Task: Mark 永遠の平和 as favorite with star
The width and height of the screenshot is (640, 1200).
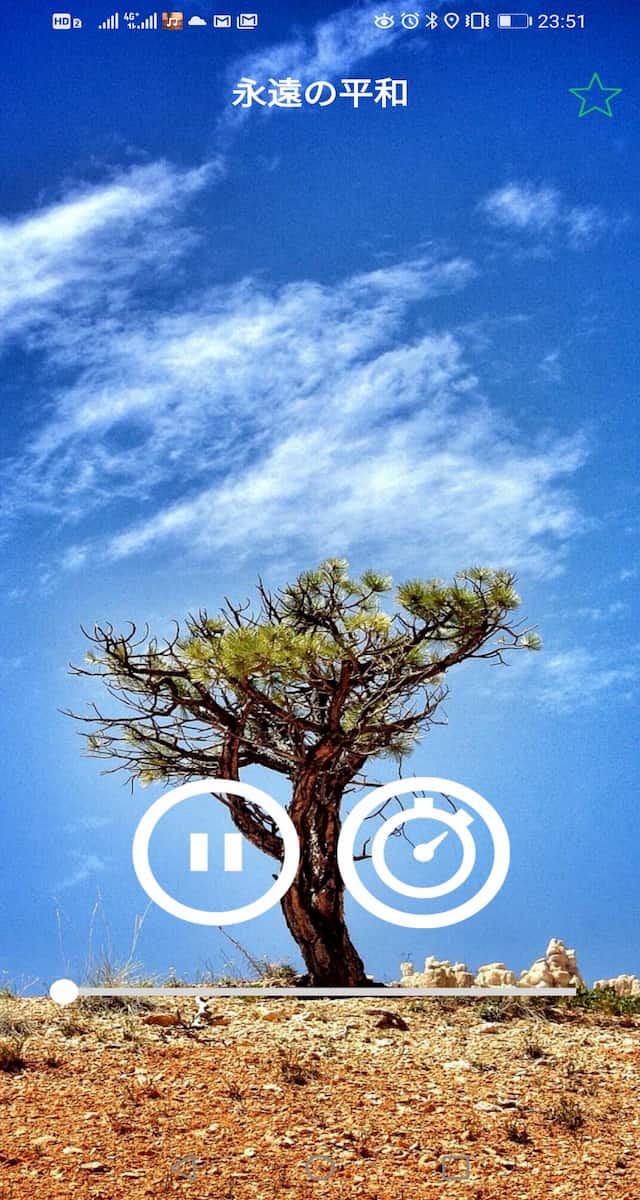Action: tap(595, 95)
